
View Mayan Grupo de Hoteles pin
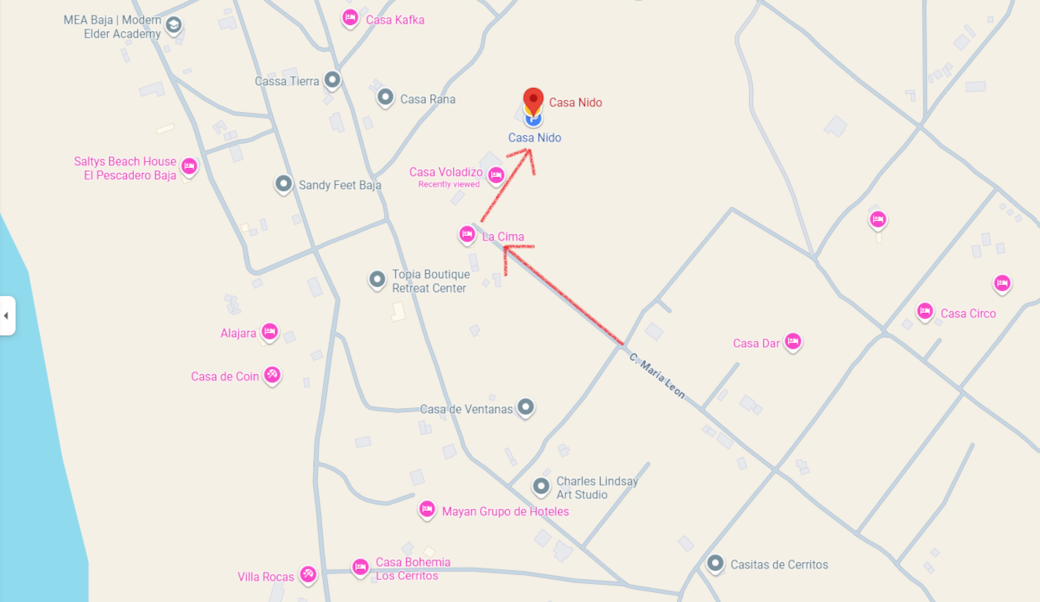[427, 509]
